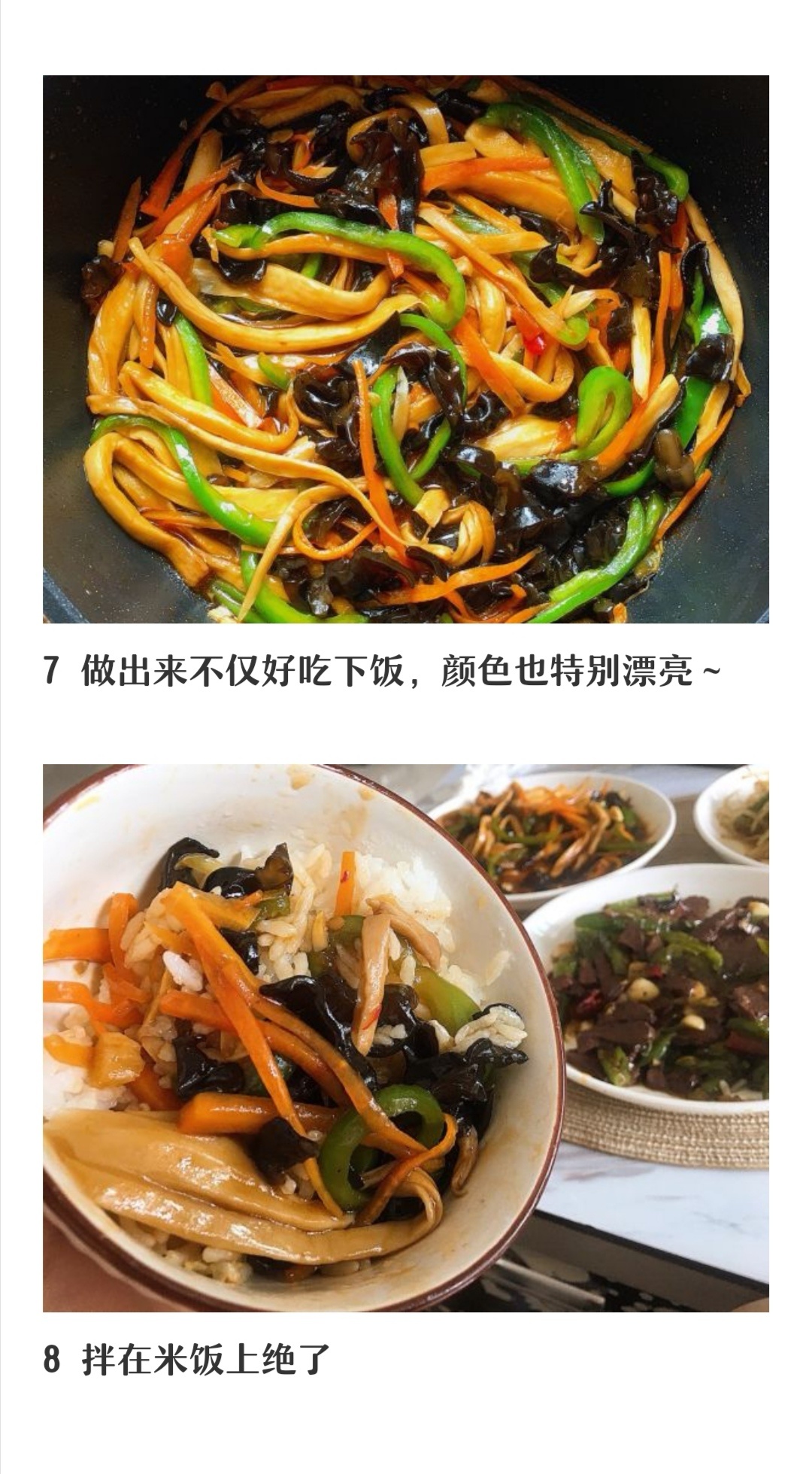Open step 7 stir-fry photo
This screenshot has height=1474, width=812.
406,349
